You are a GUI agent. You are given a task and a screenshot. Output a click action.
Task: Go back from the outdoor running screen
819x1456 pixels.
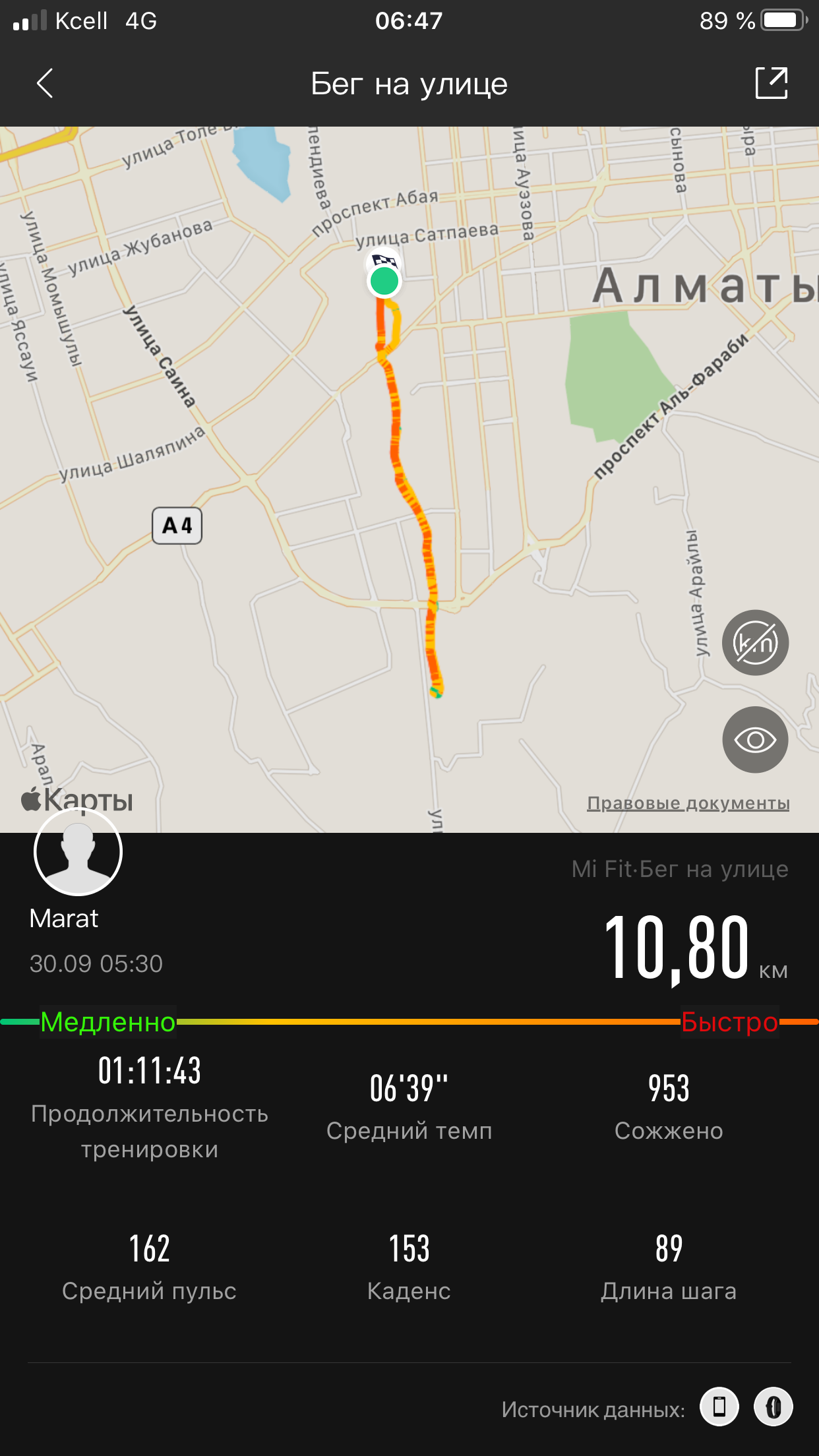pos(45,84)
